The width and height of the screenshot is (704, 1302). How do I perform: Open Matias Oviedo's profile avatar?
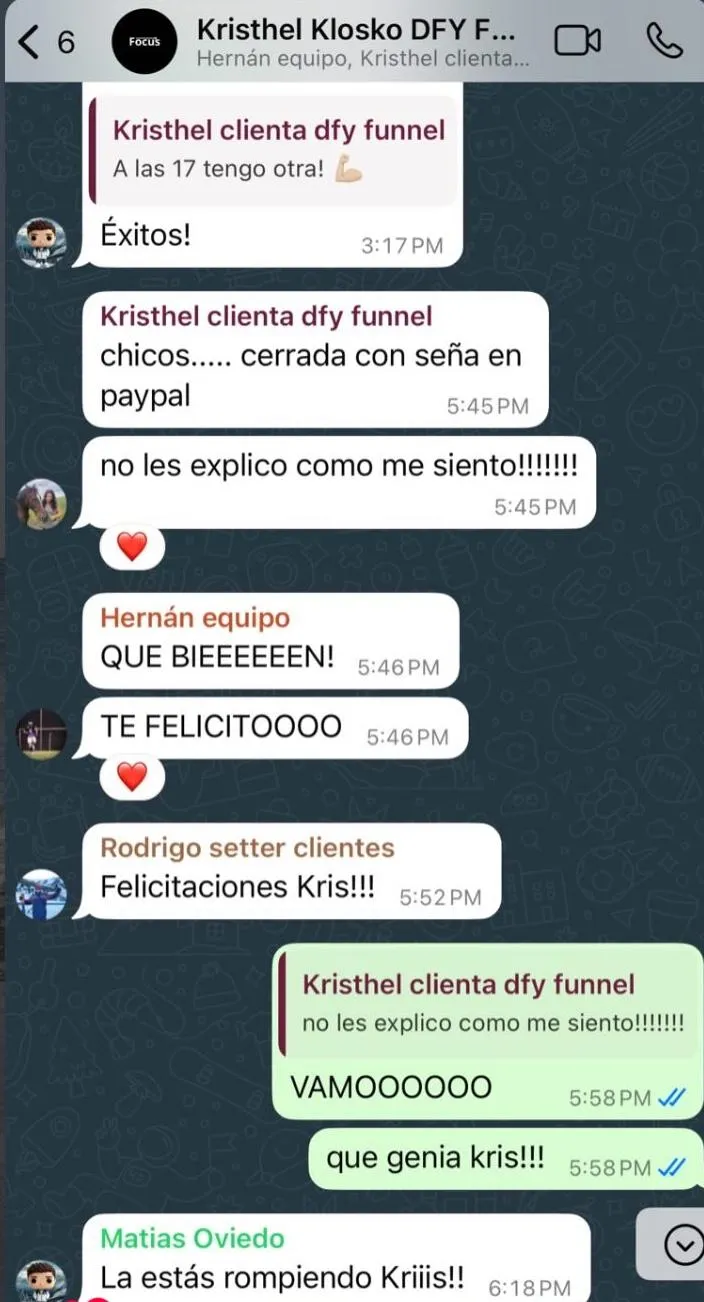coord(42,1282)
